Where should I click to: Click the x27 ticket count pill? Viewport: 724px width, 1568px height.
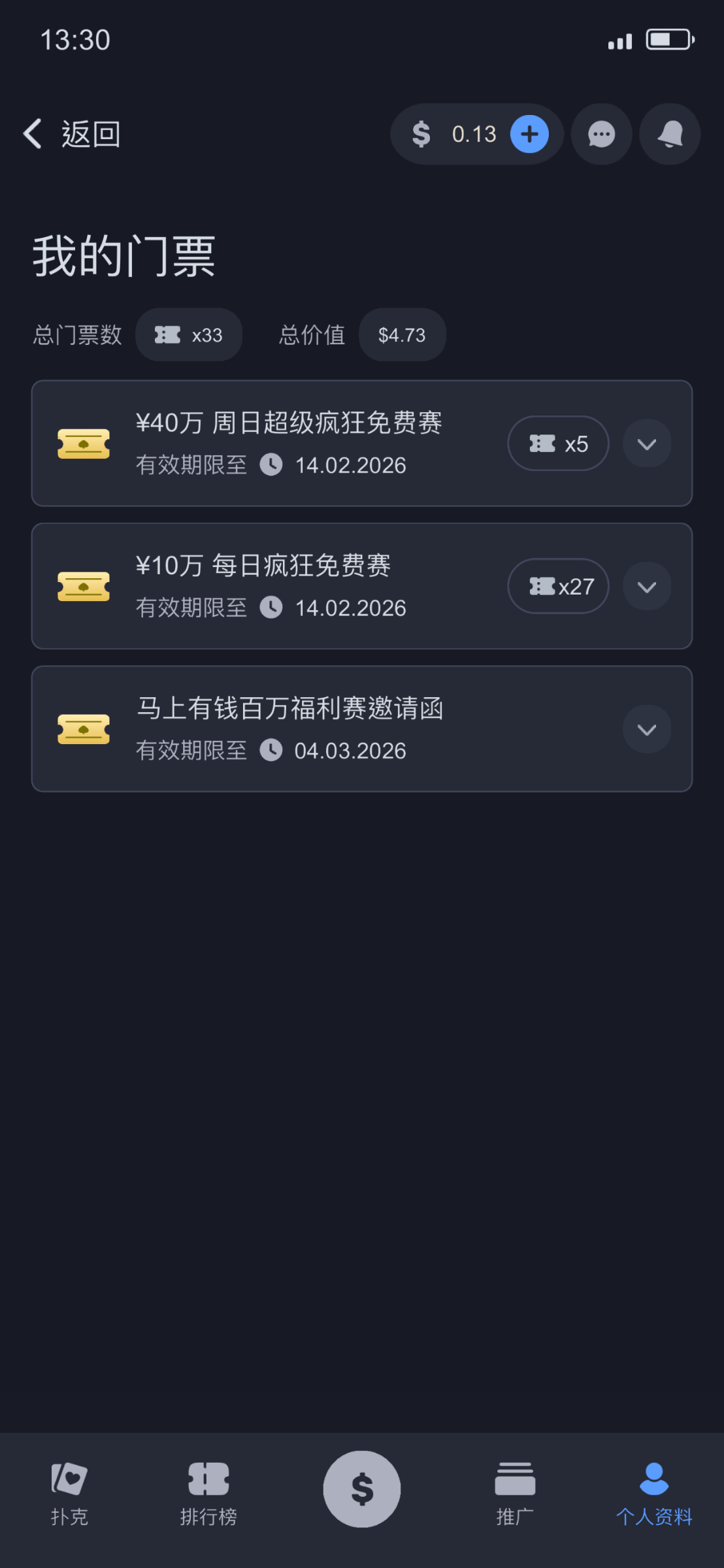(x=558, y=587)
